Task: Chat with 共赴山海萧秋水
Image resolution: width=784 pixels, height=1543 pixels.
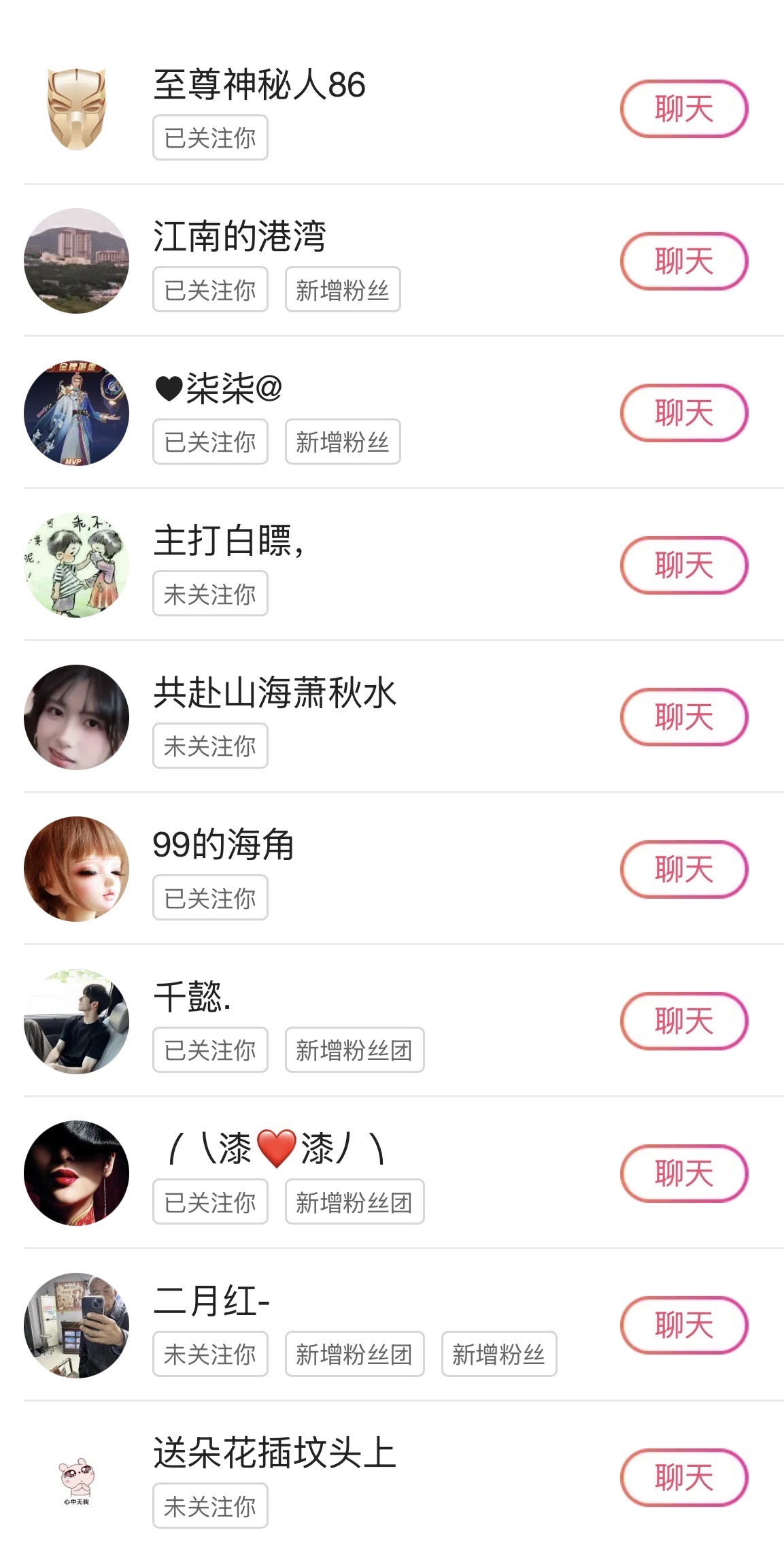Action: coord(683,717)
